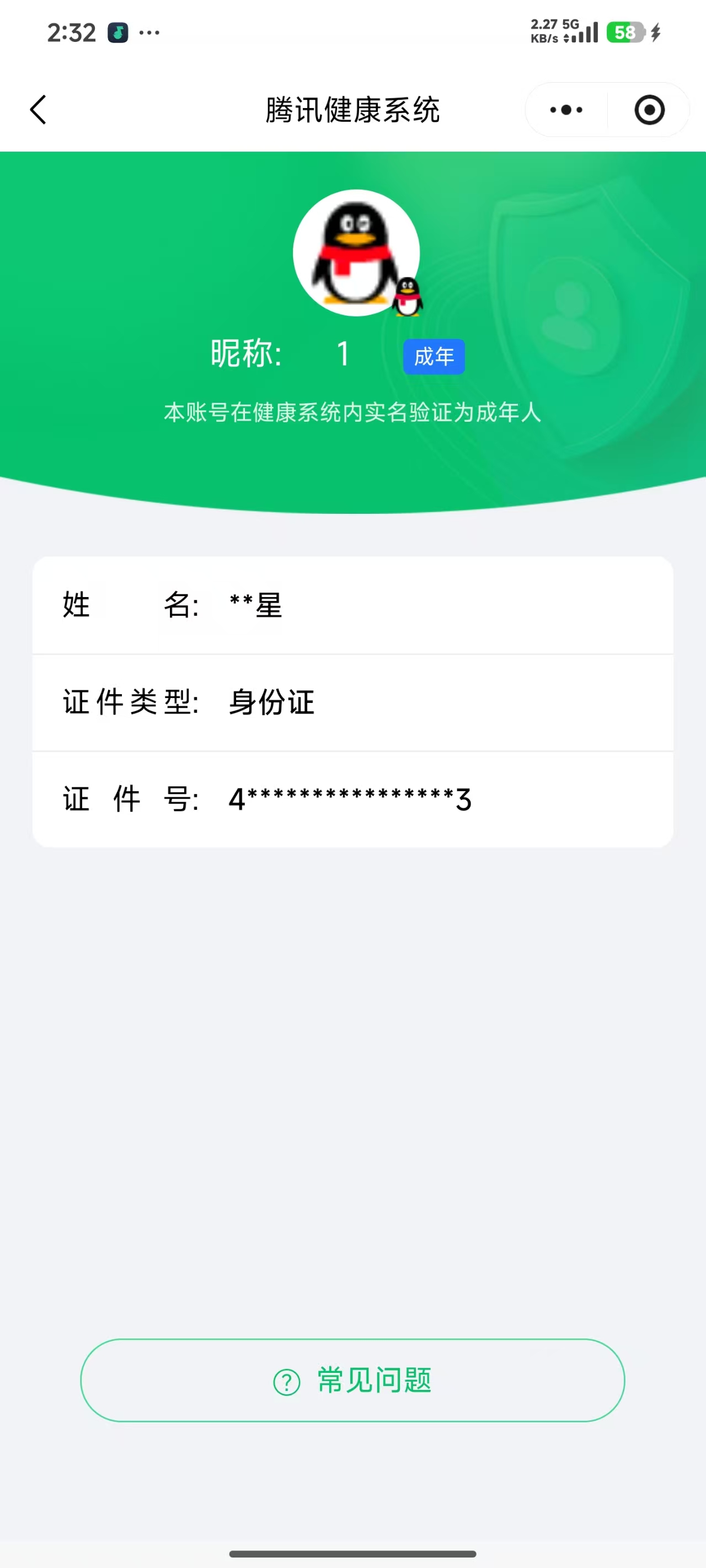Tap the capsule close/exit circle icon
The image size is (706, 1568).
[x=649, y=110]
